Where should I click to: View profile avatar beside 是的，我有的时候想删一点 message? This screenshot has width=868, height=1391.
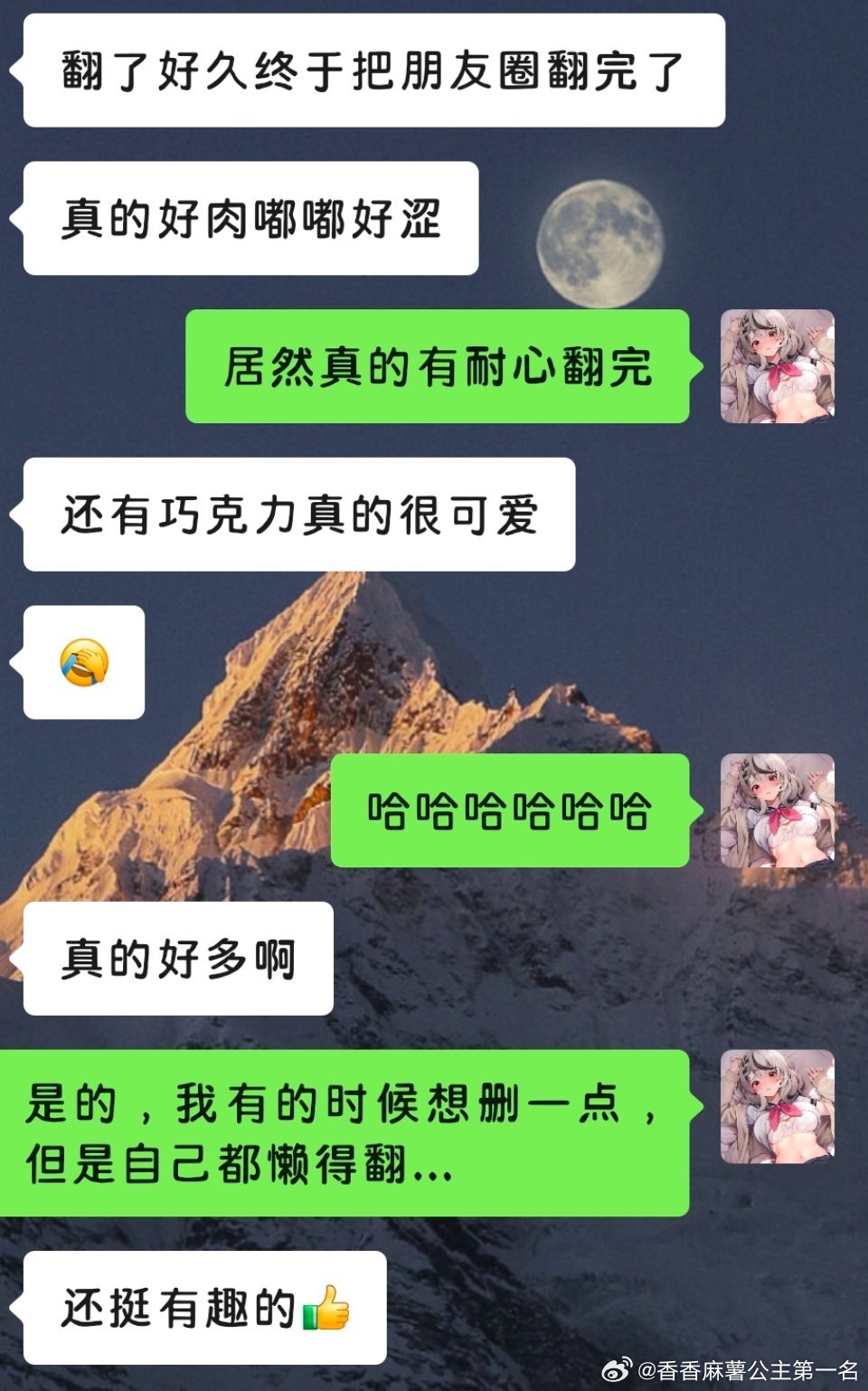pyautogui.click(x=777, y=1106)
